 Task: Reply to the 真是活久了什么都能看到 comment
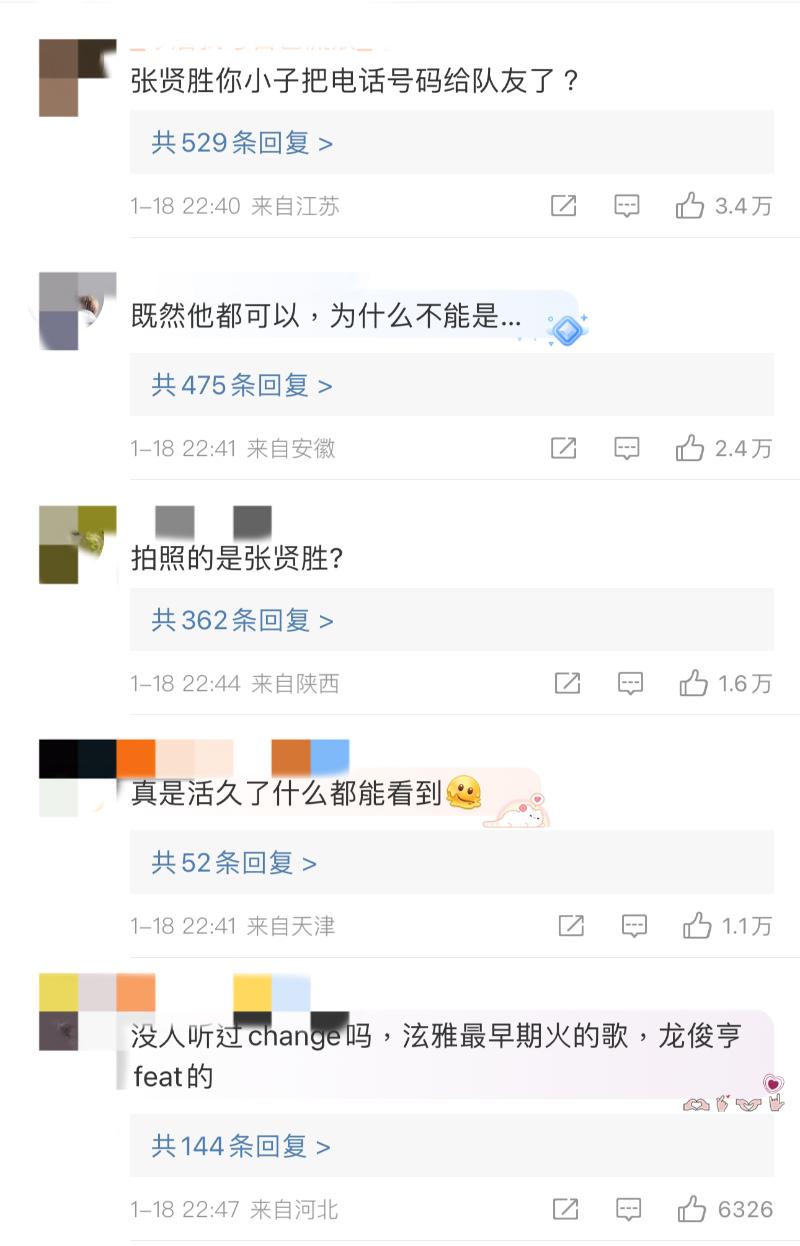[x=634, y=926]
